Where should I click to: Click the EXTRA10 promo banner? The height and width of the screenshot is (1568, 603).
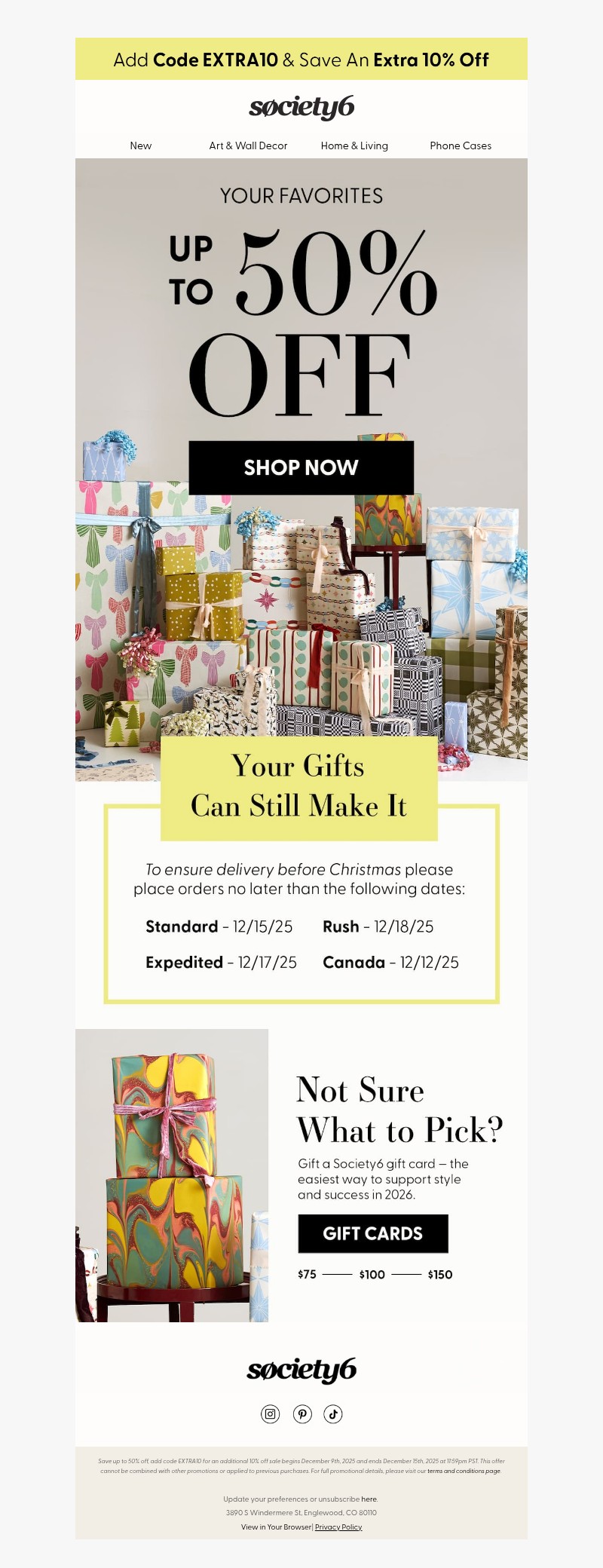tap(301, 59)
